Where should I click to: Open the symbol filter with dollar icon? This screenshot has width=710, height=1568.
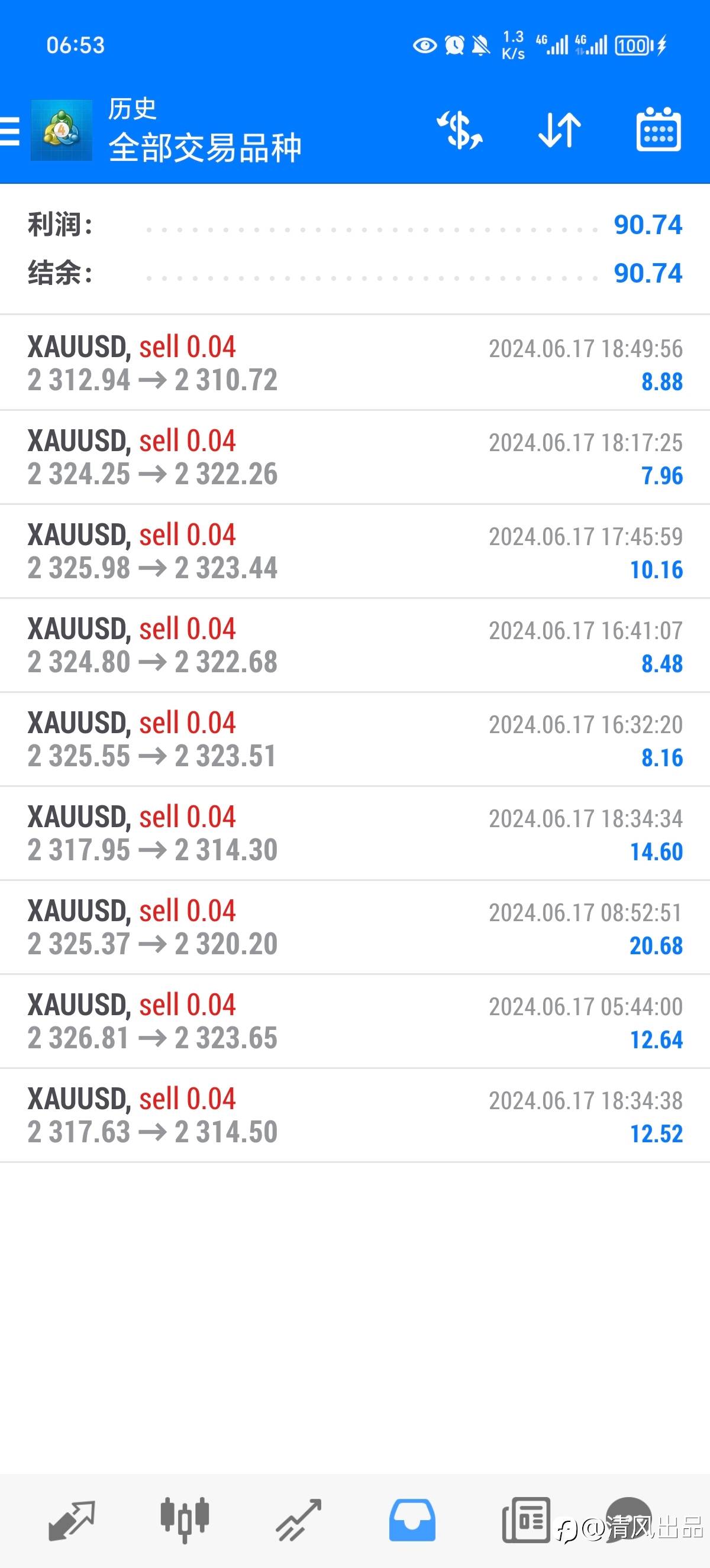460,130
